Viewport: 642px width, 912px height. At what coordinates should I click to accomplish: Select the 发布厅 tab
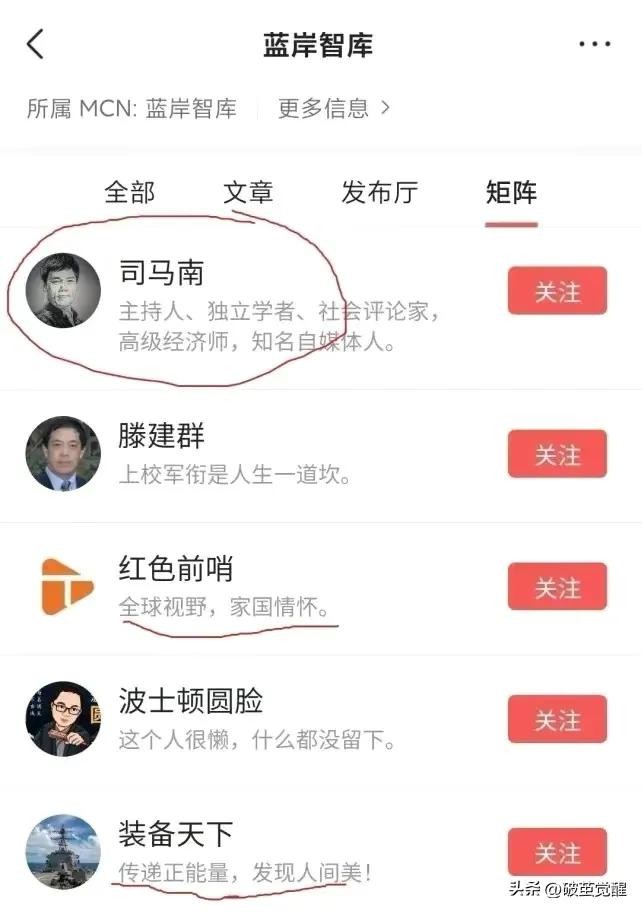point(379,192)
